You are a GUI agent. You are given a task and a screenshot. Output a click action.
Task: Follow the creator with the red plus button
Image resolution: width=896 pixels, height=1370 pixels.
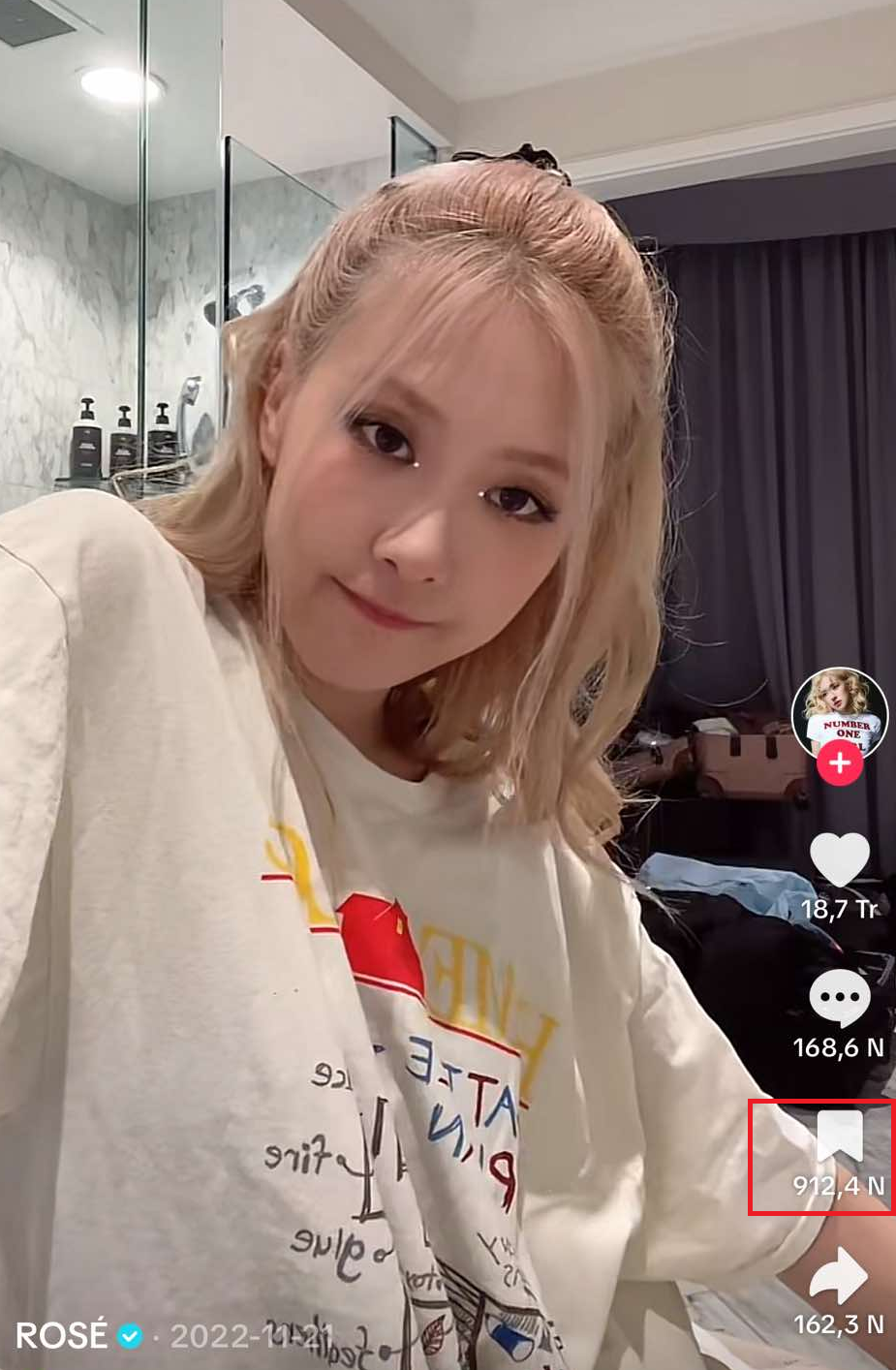click(839, 763)
